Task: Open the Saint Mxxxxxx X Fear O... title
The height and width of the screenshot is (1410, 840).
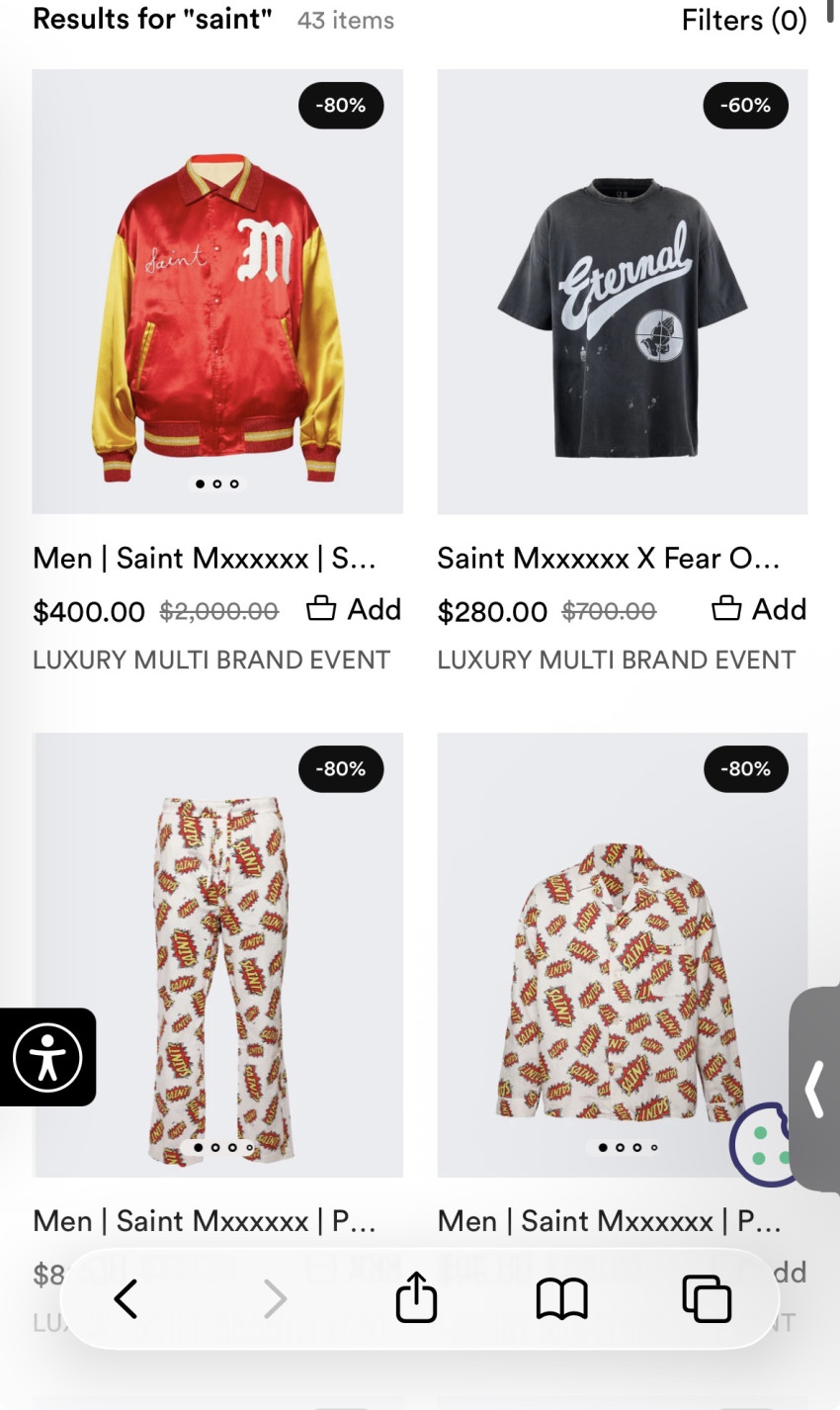Action: 608,559
